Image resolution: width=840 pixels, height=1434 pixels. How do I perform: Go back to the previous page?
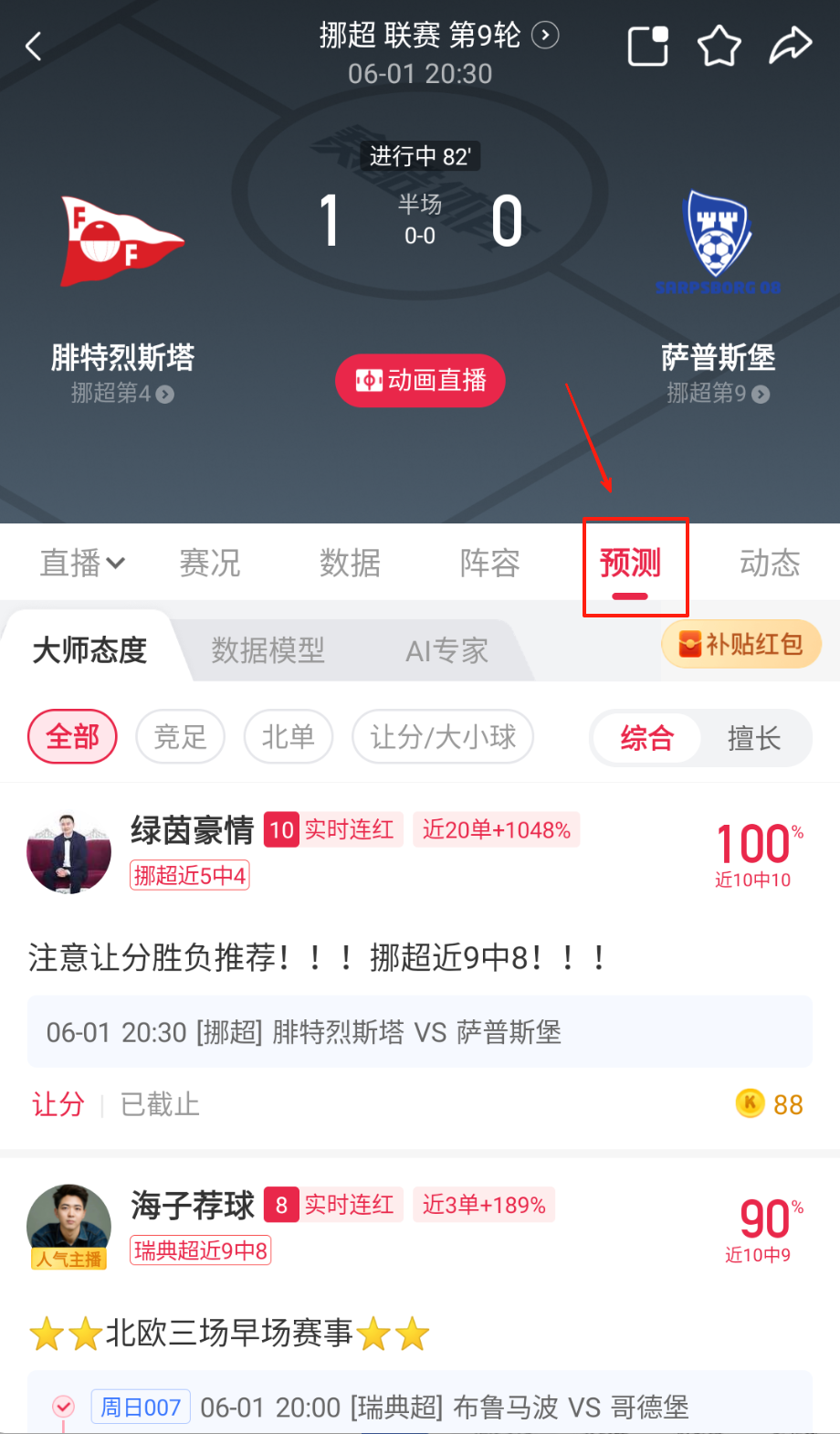click(34, 46)
